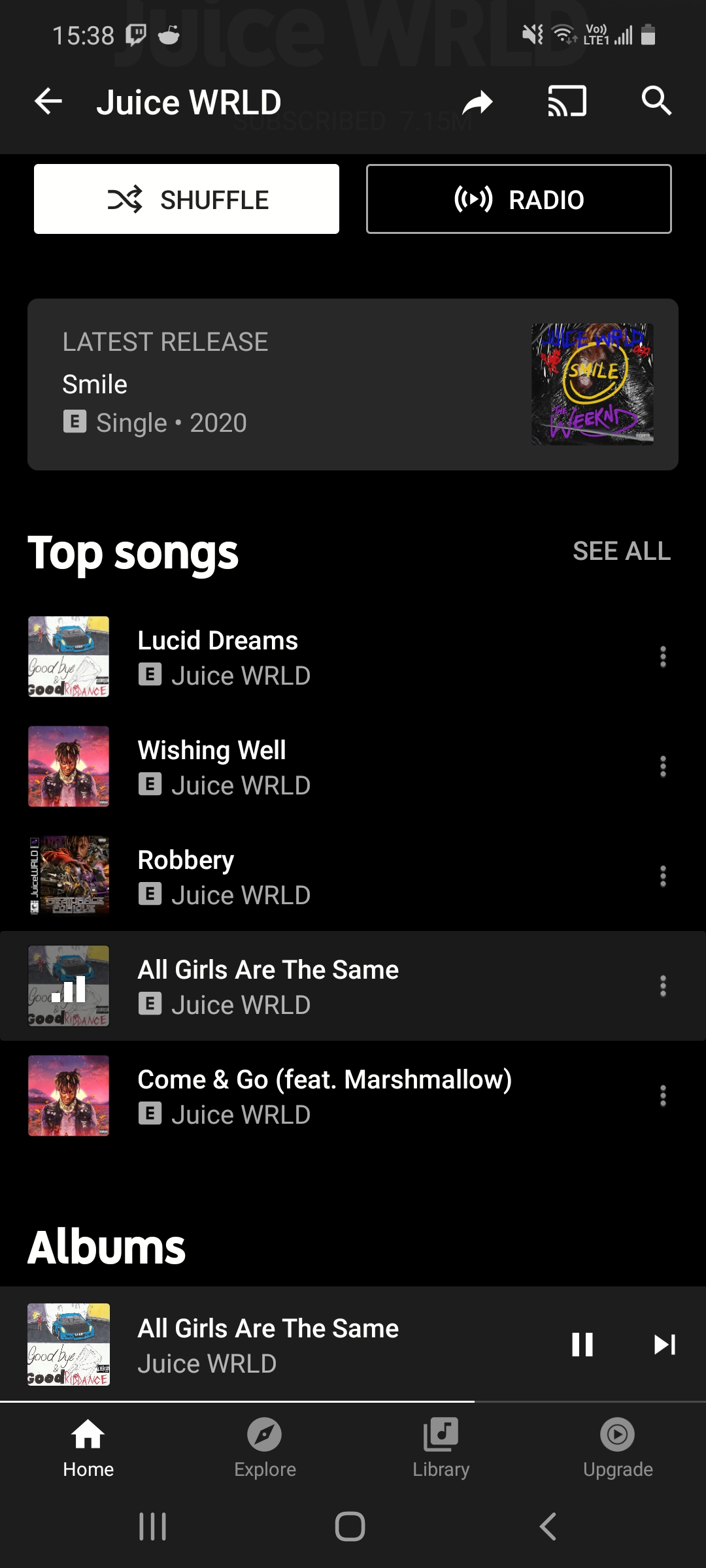Open the Smile single latest release
The height and width of the screenshot is (1568, 706).
click(x=353, y=383)
